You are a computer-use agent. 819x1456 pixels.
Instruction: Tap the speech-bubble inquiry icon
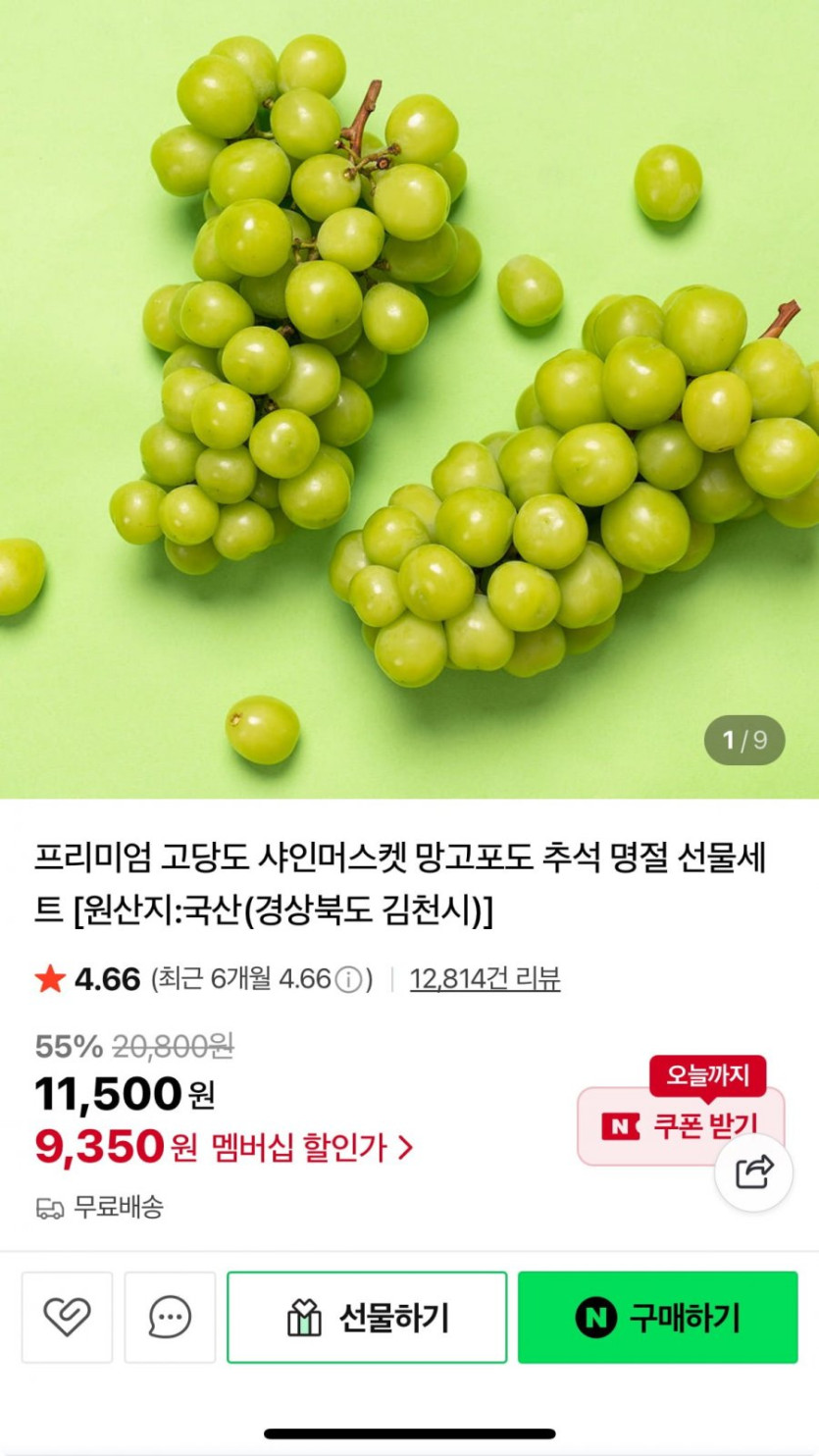point(170,1316)
